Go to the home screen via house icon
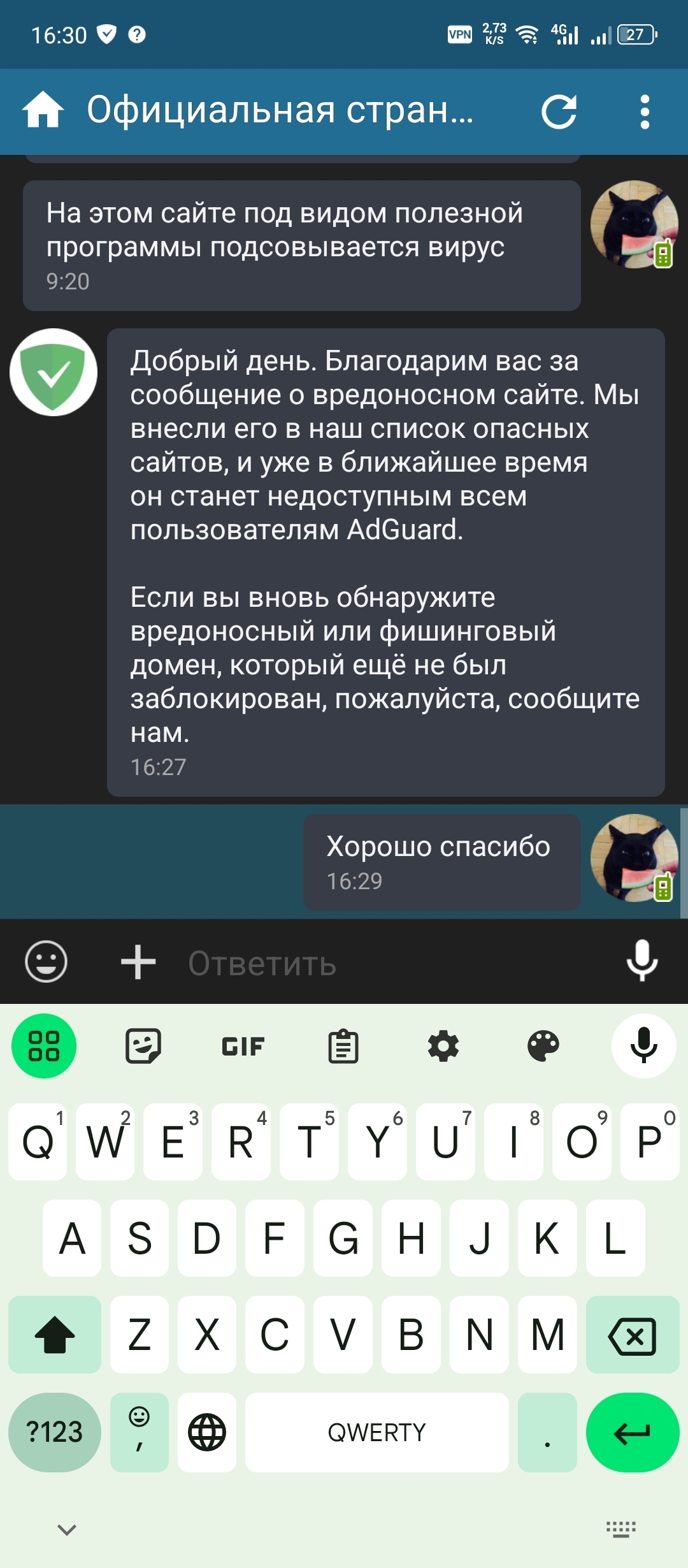This screenshot has width=688, height=1568. (43, 111)
